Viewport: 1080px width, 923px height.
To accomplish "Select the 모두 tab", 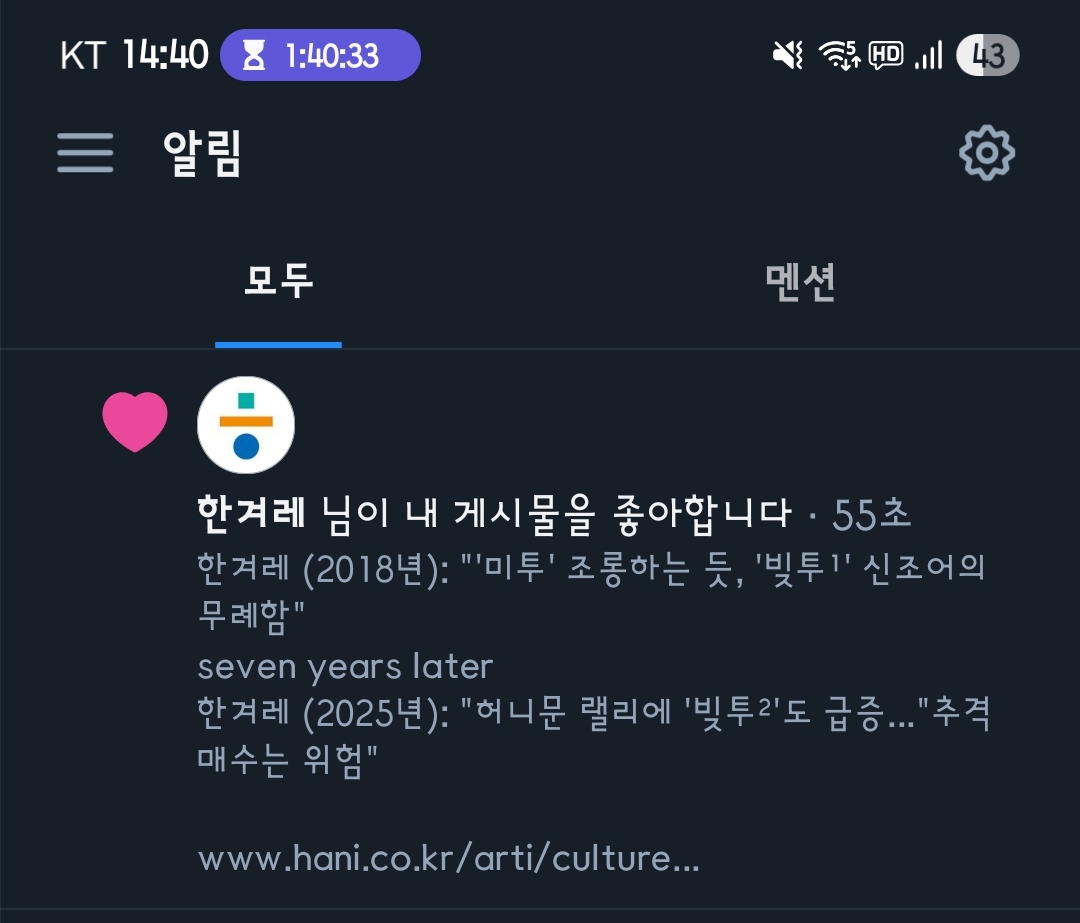I will [278, 283].
